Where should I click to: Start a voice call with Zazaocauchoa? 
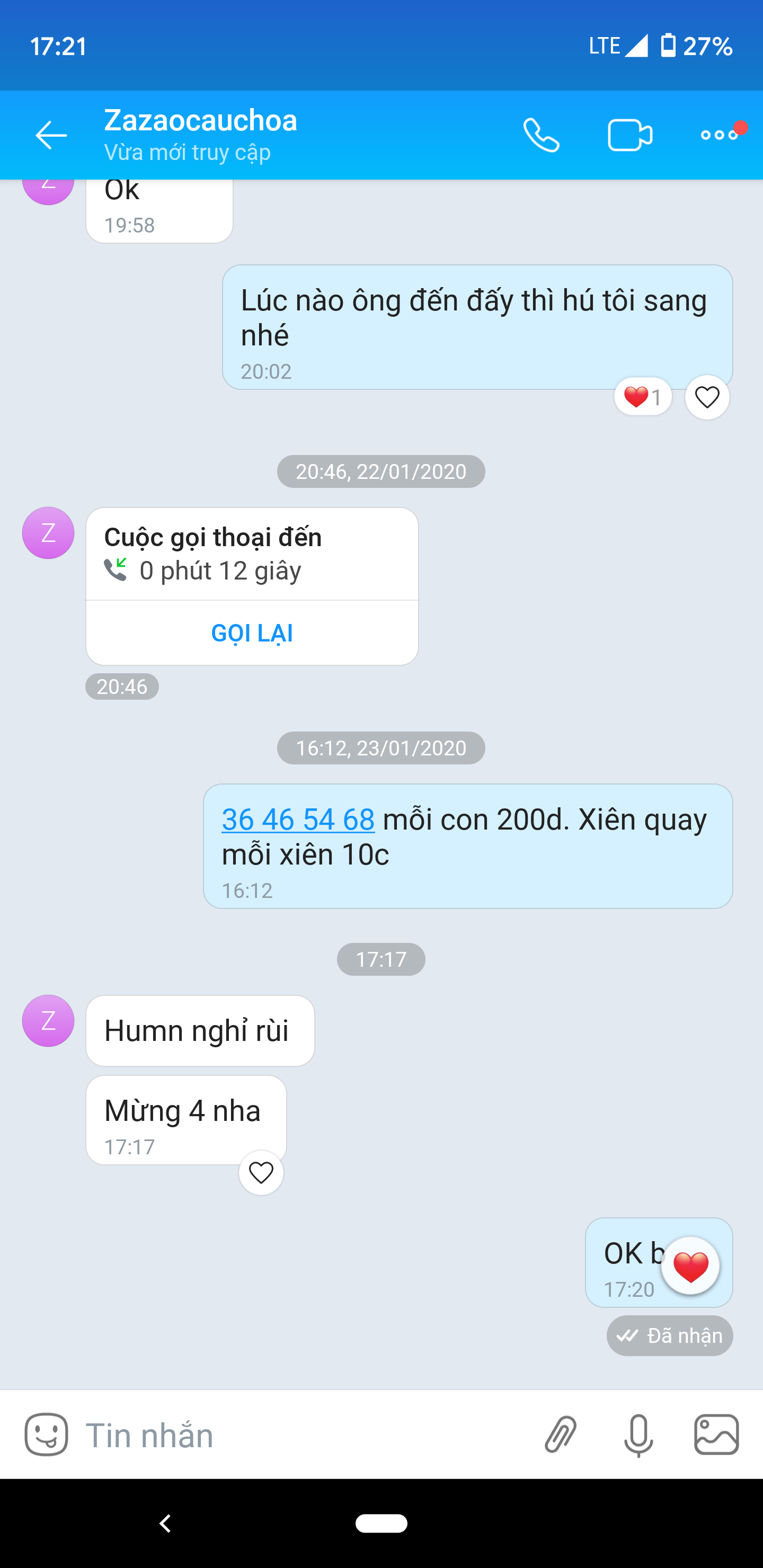pyautogui.click(x=541, y=135)
